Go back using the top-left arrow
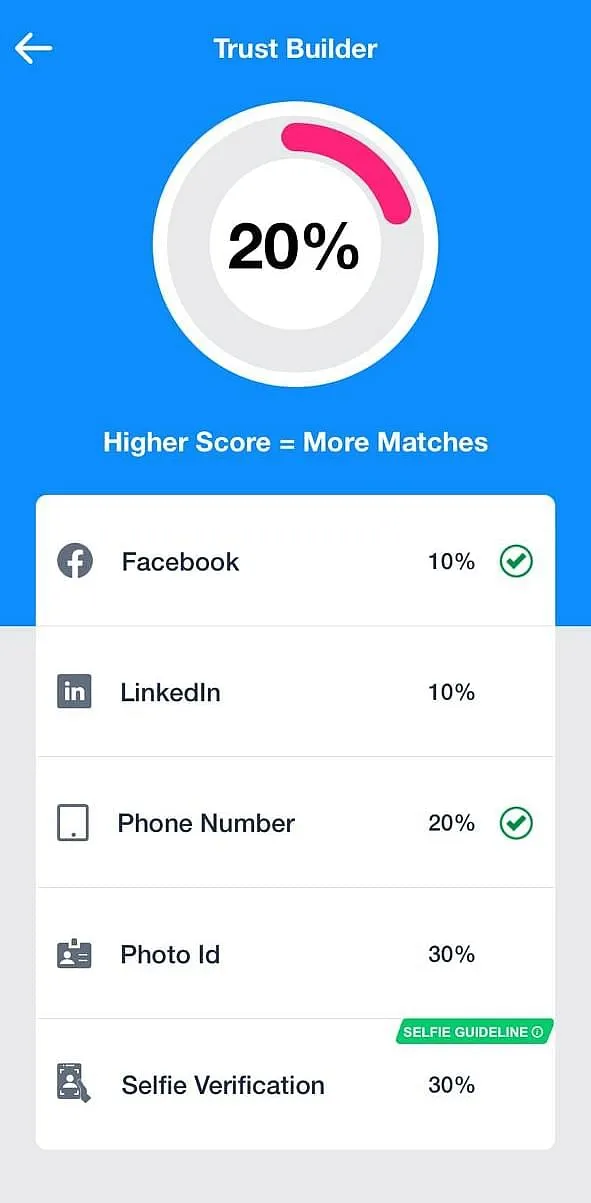 [x=33, y=48]
